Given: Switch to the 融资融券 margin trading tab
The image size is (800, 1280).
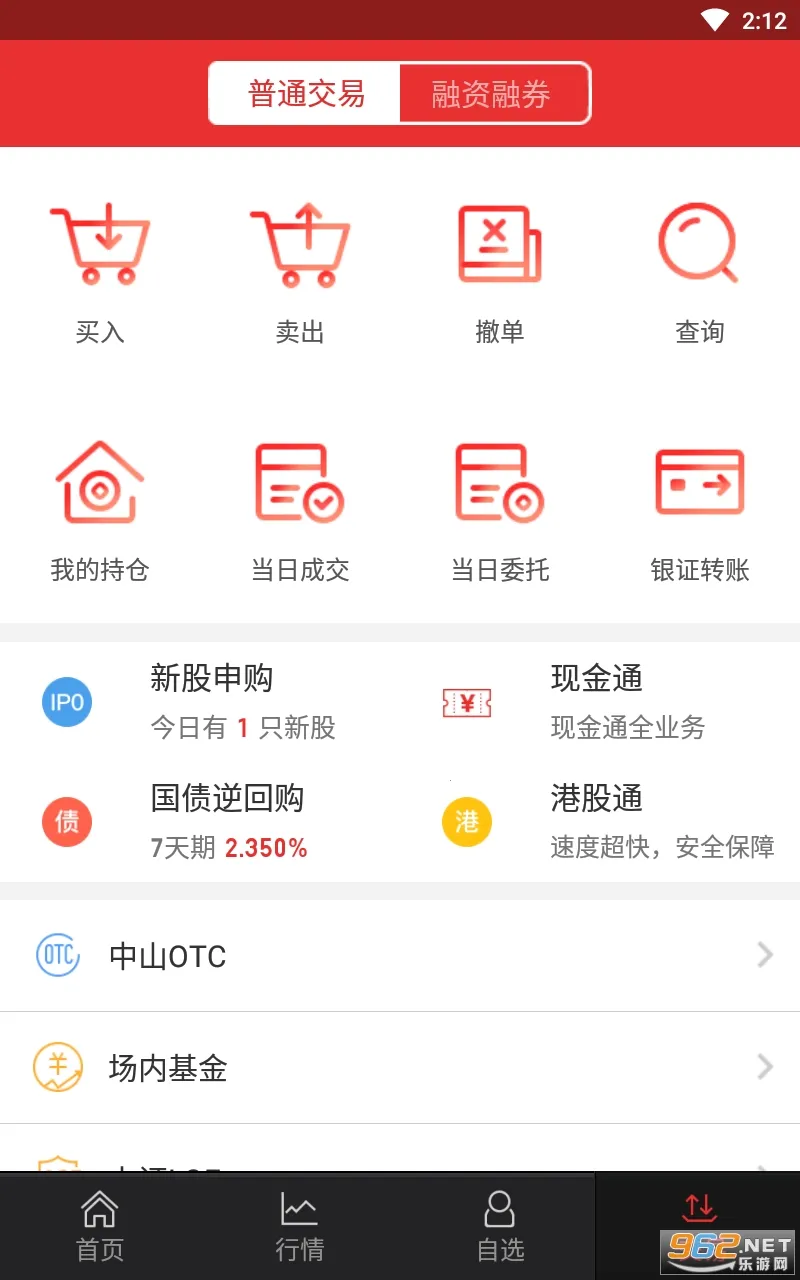Looking at the screenshot, I should (495, 92).
